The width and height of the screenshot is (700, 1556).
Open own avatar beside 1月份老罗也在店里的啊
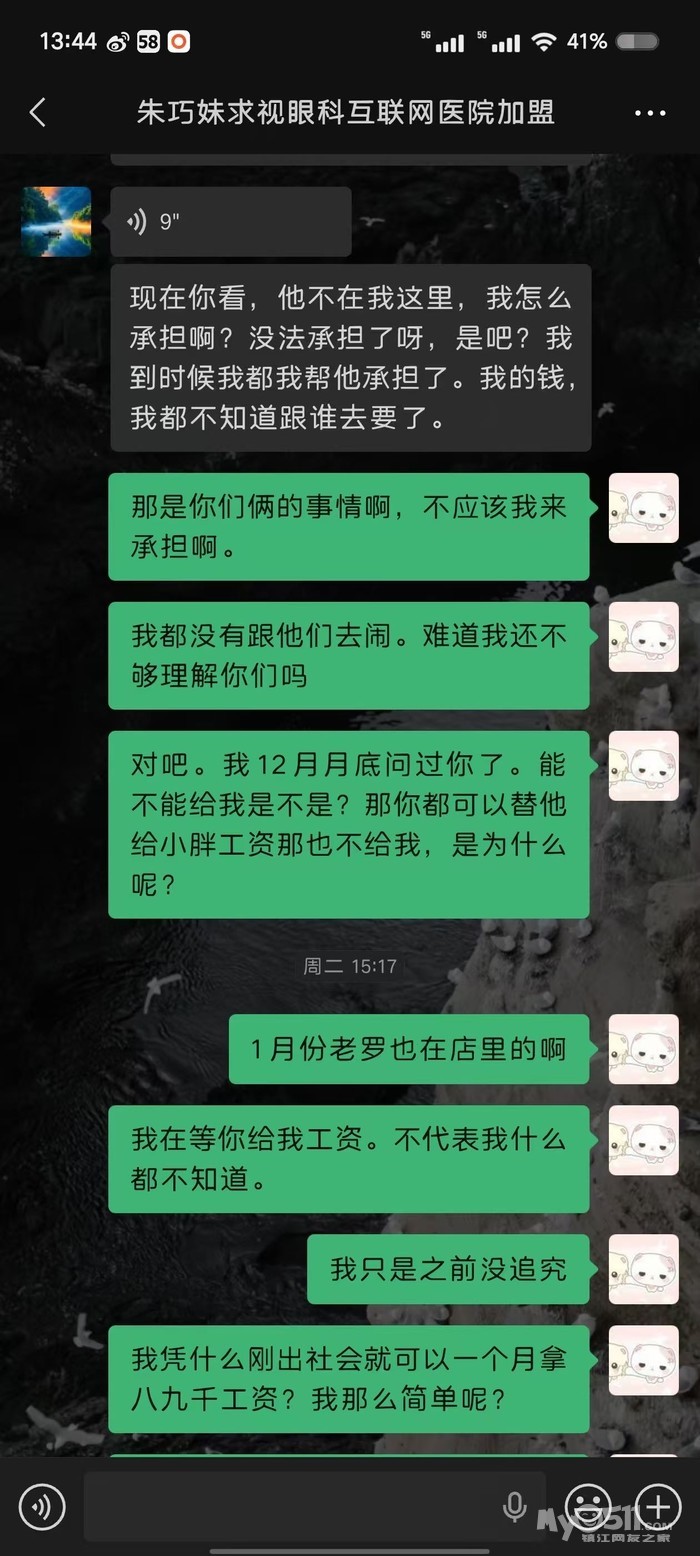tap(643, 1049)
